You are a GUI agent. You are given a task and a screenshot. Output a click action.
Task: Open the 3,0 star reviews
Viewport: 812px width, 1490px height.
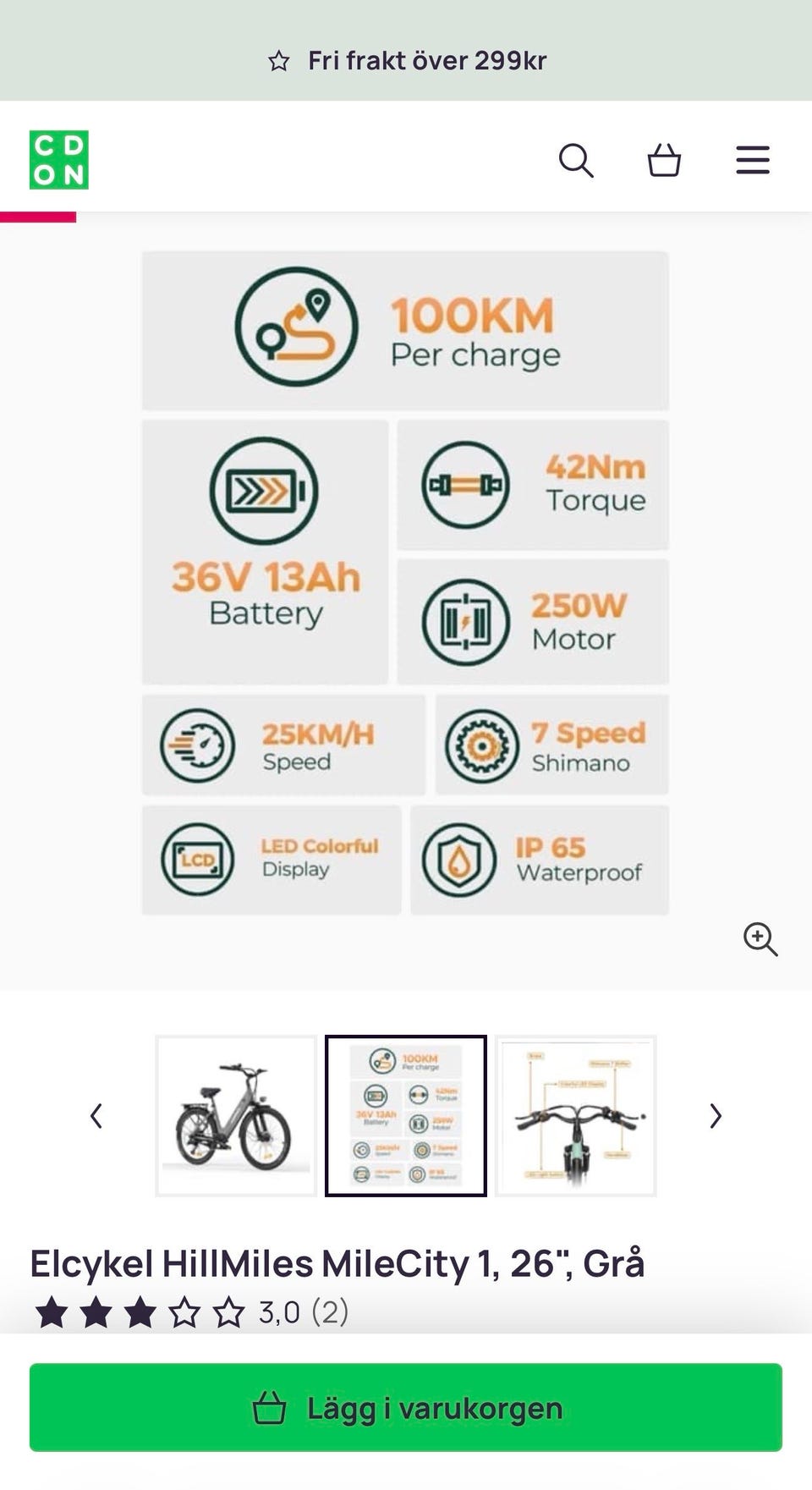[191, 1312]
